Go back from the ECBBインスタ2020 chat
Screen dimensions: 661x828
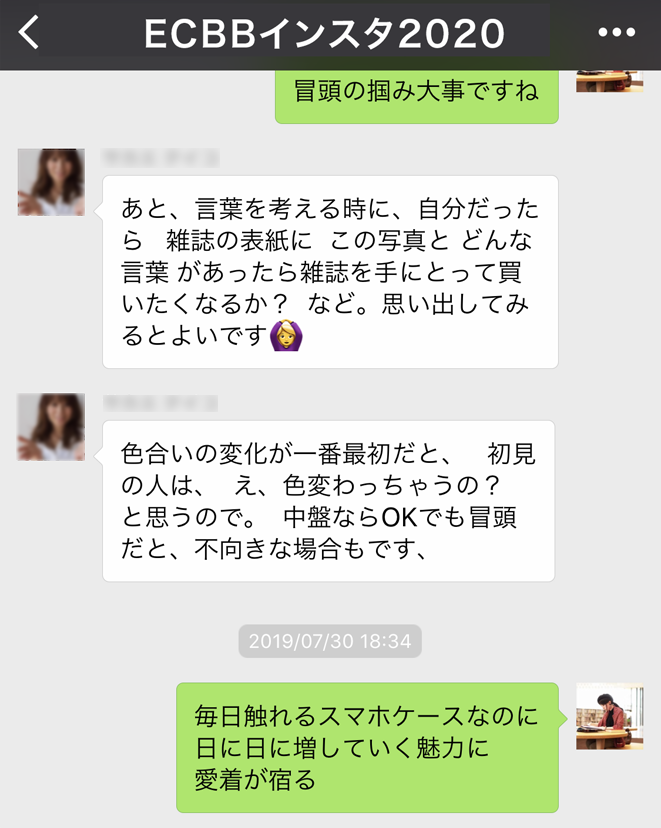click(29, 33)
